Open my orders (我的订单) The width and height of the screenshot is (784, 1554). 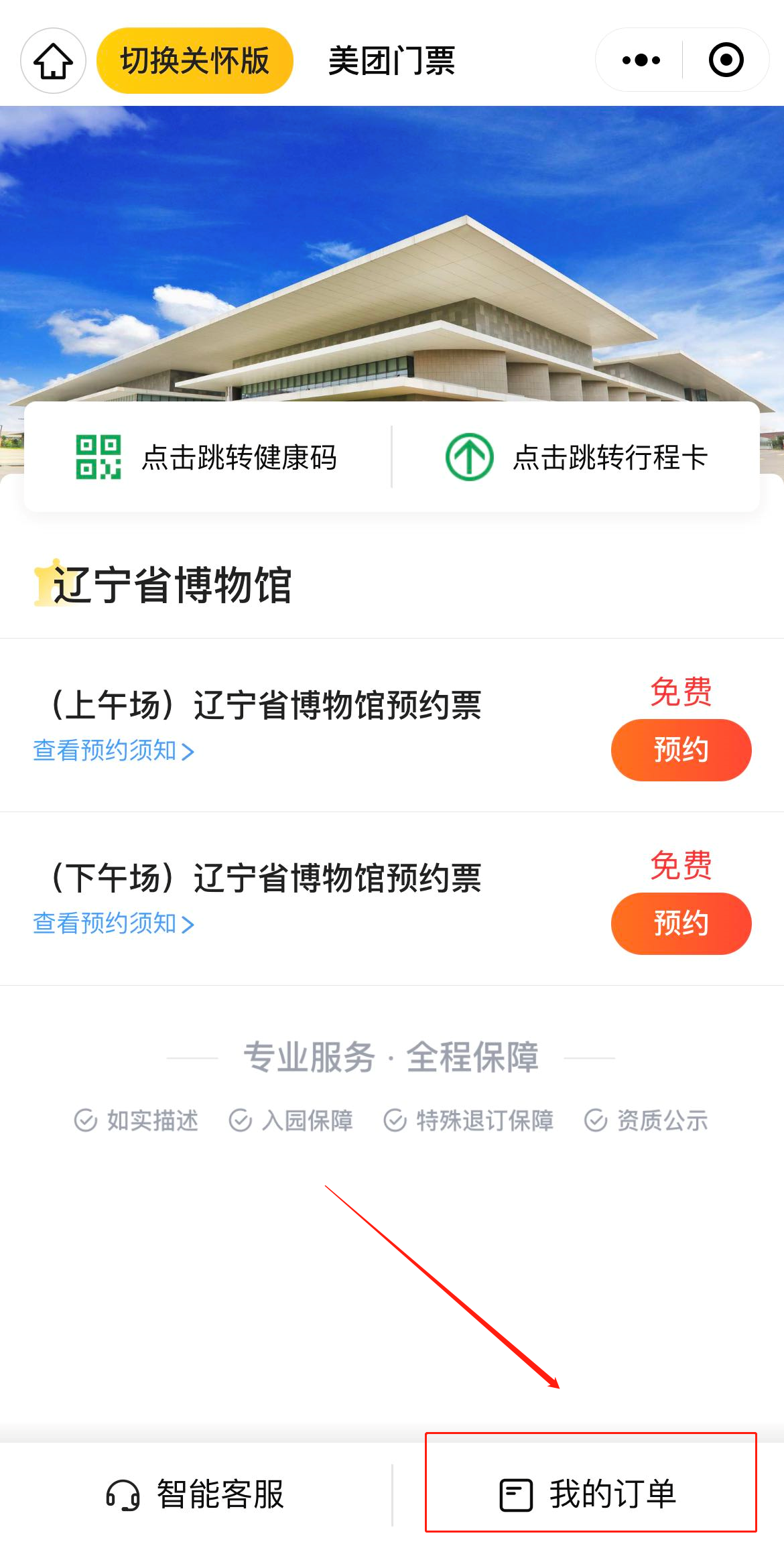click(590, 1494)
